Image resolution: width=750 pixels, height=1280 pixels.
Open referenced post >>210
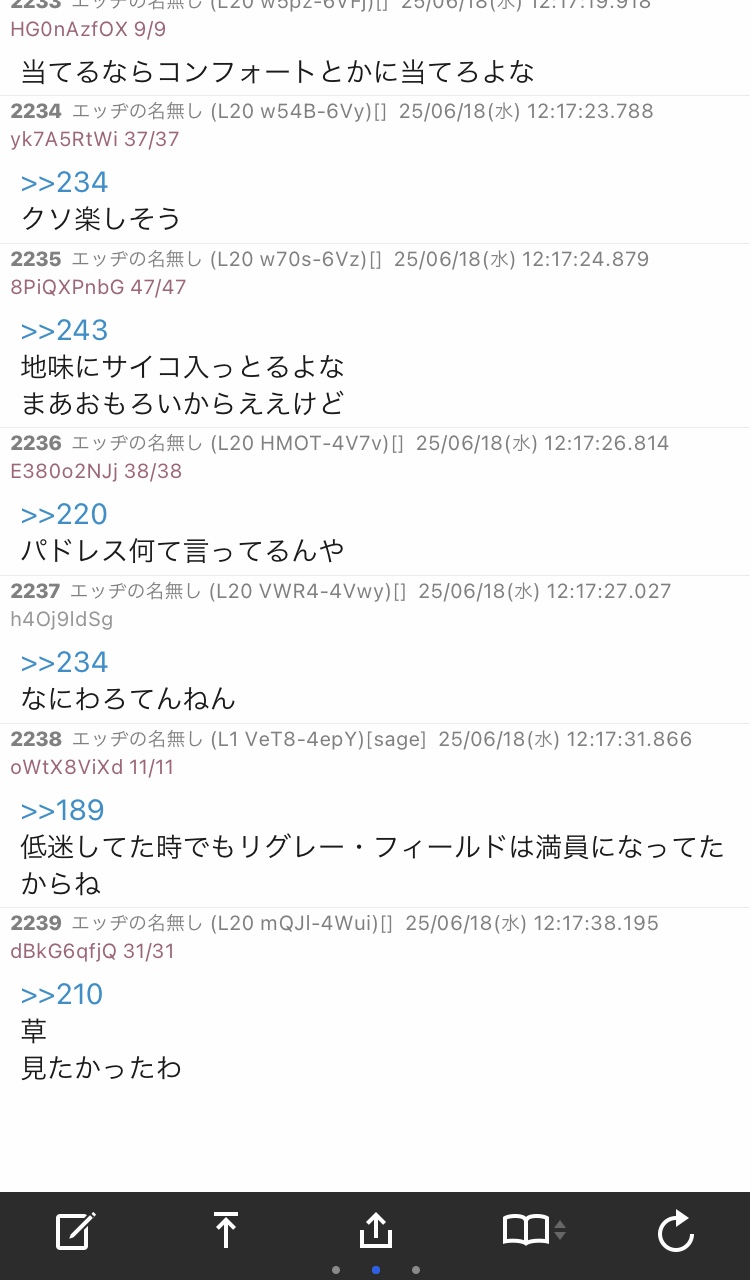tap(62, 994)
